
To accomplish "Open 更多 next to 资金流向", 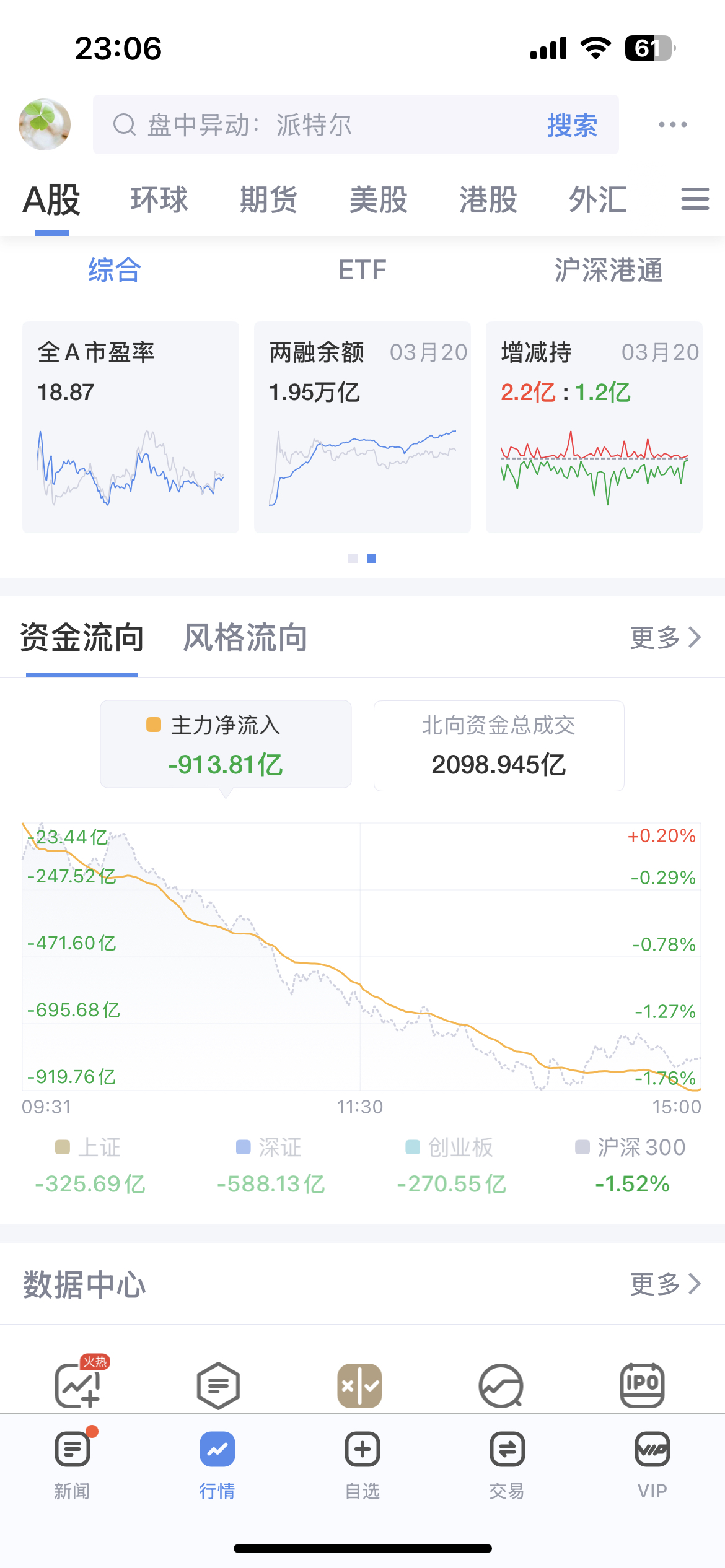I will click(666, 637).
